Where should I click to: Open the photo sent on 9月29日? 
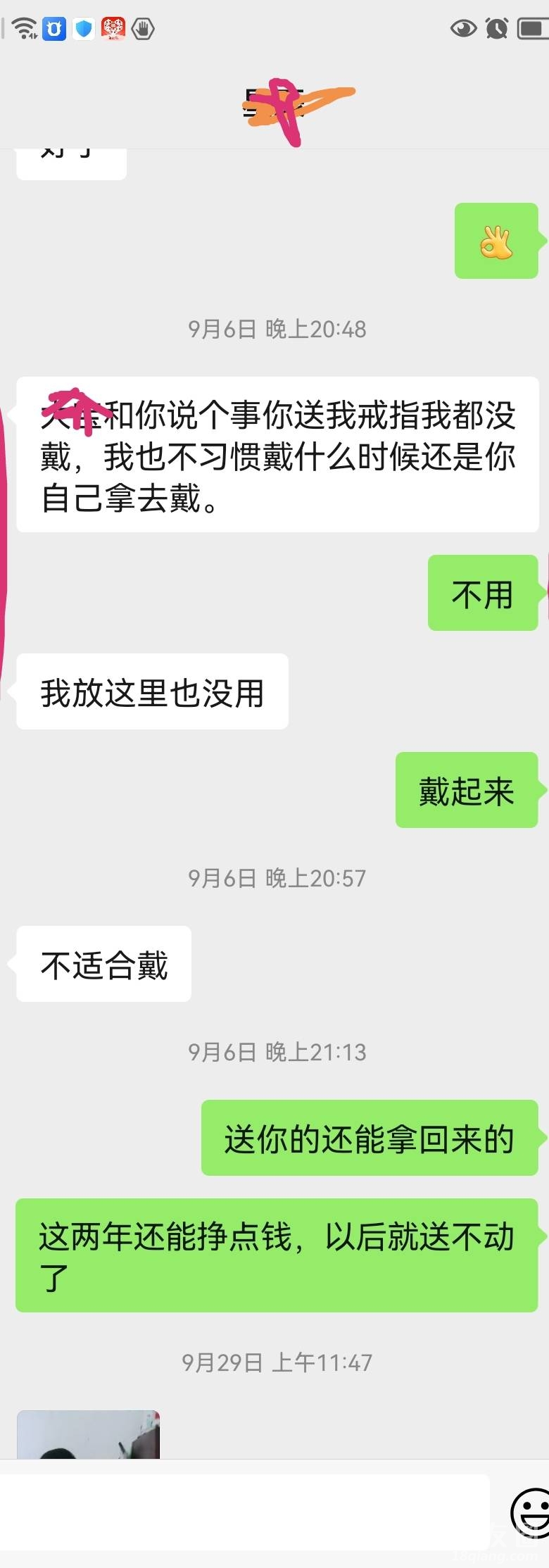click(x=88, y=1435)
